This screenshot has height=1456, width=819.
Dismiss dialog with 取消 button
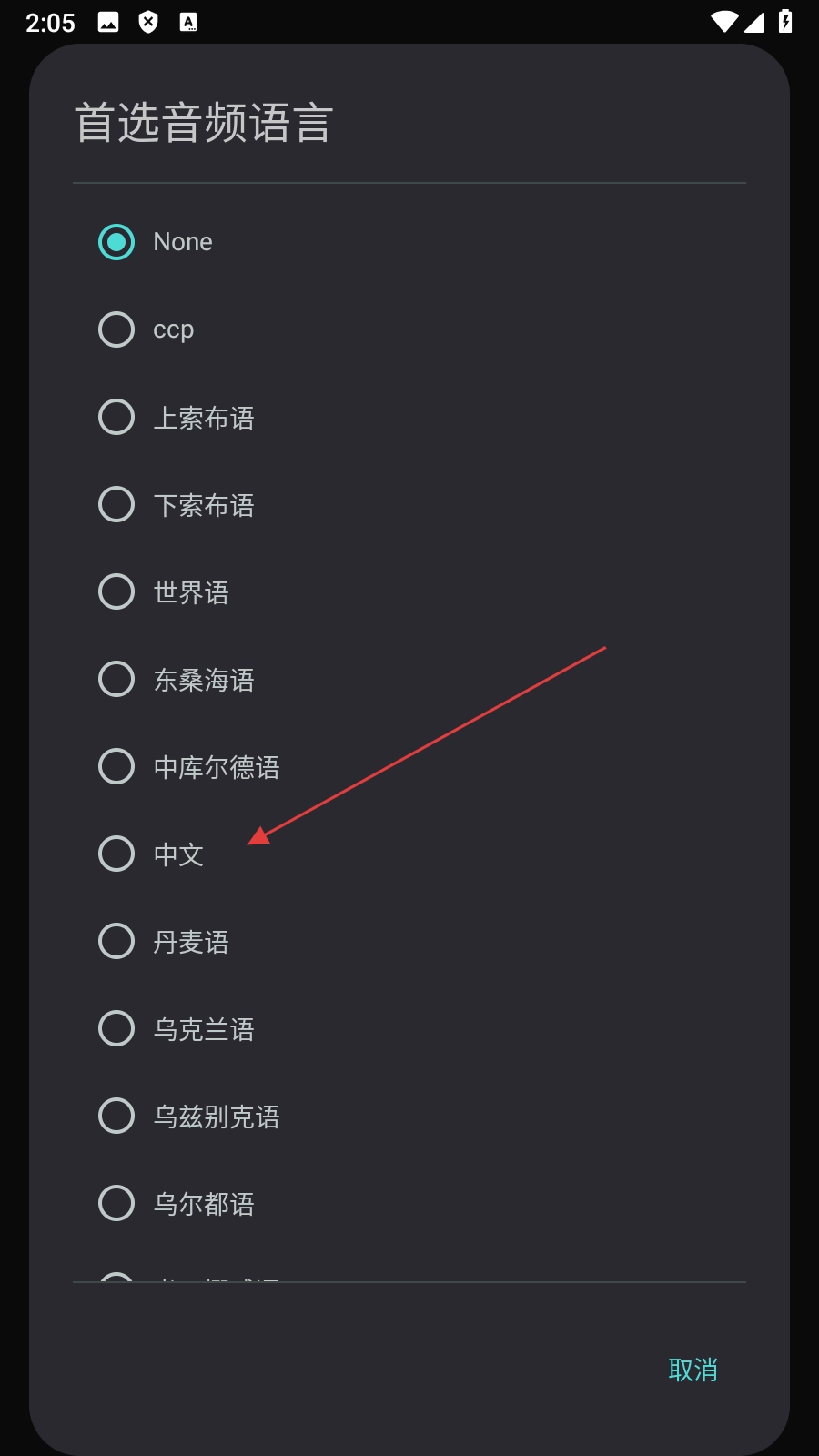[693, 1370]
